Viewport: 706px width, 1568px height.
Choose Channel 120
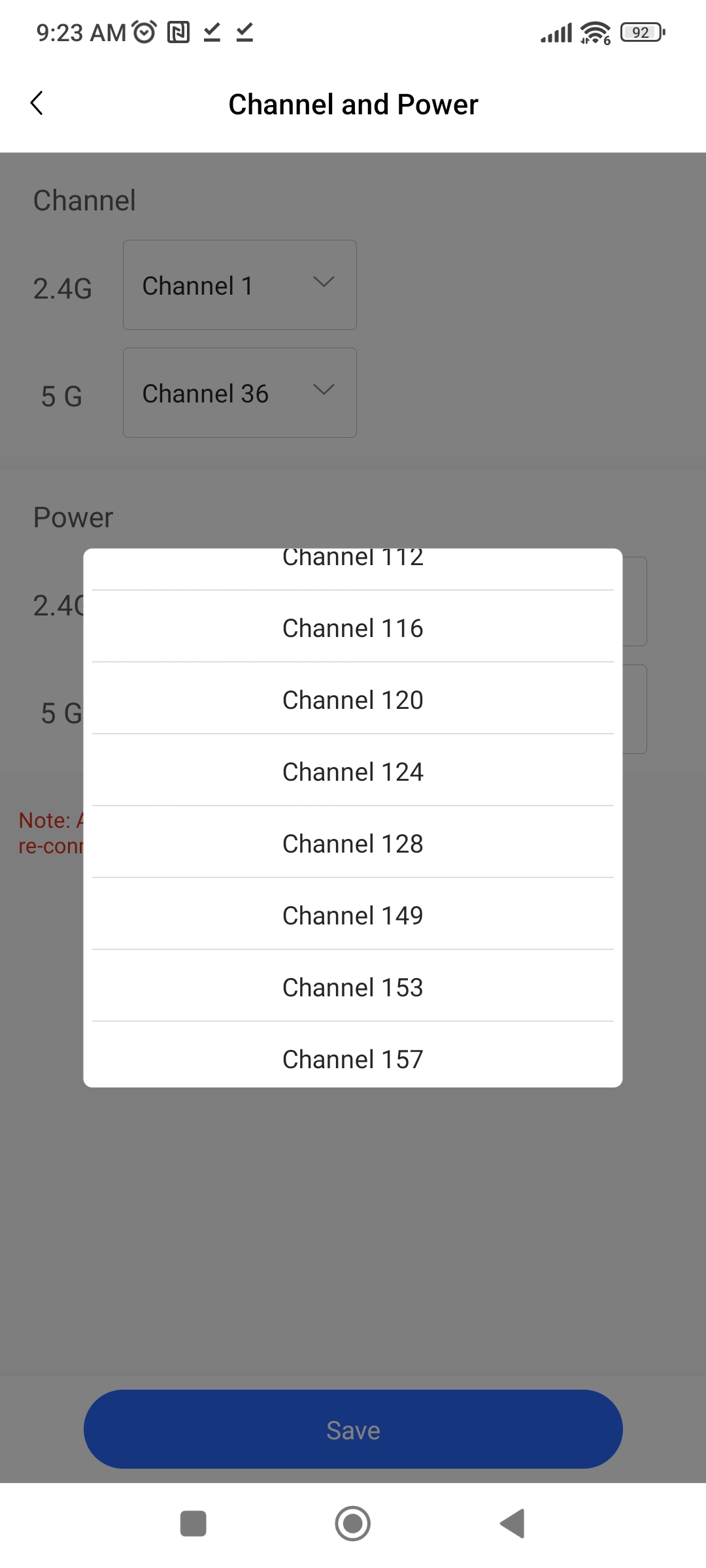pyautogui.click(x=353, y=699)
